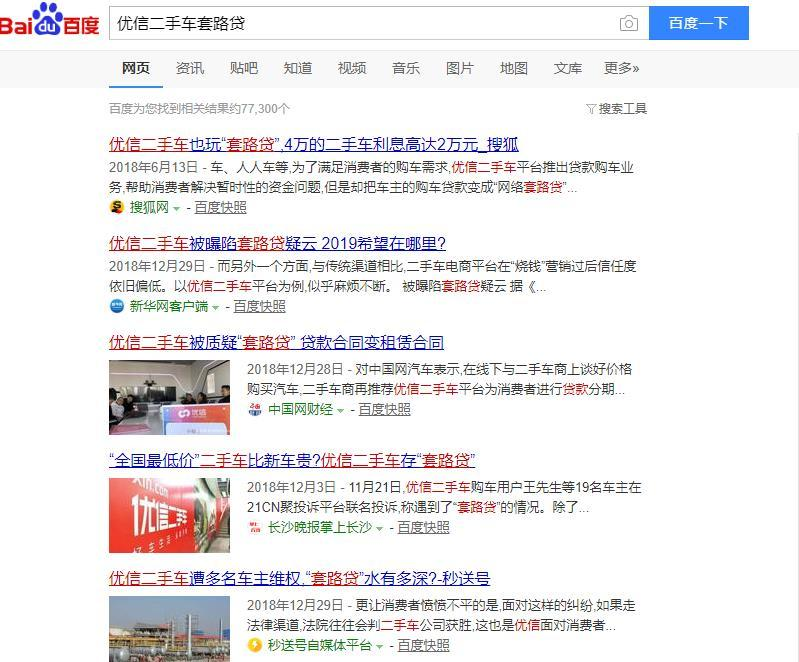Open 搜索工具 filter options

(617, 108)
